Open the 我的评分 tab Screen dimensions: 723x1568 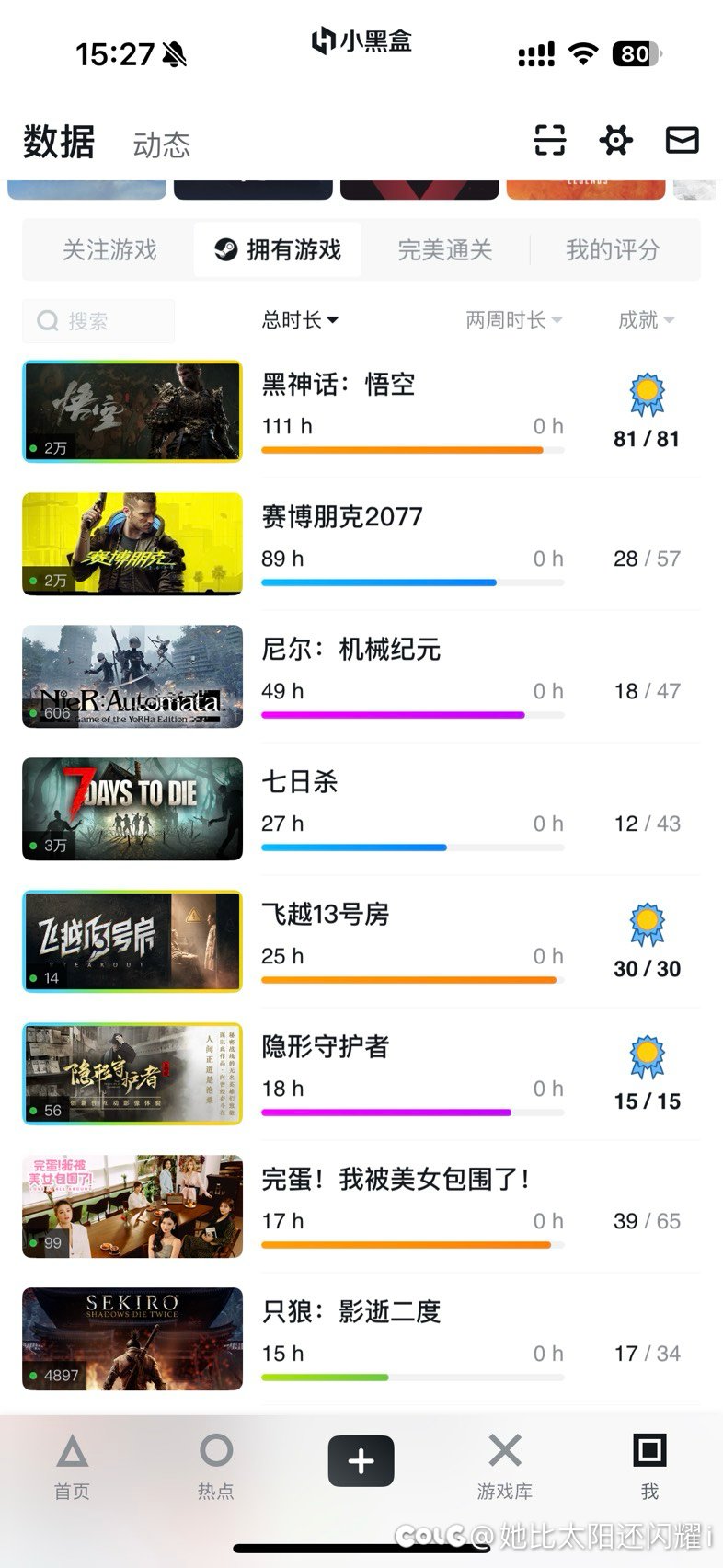(x=613, y=249)
